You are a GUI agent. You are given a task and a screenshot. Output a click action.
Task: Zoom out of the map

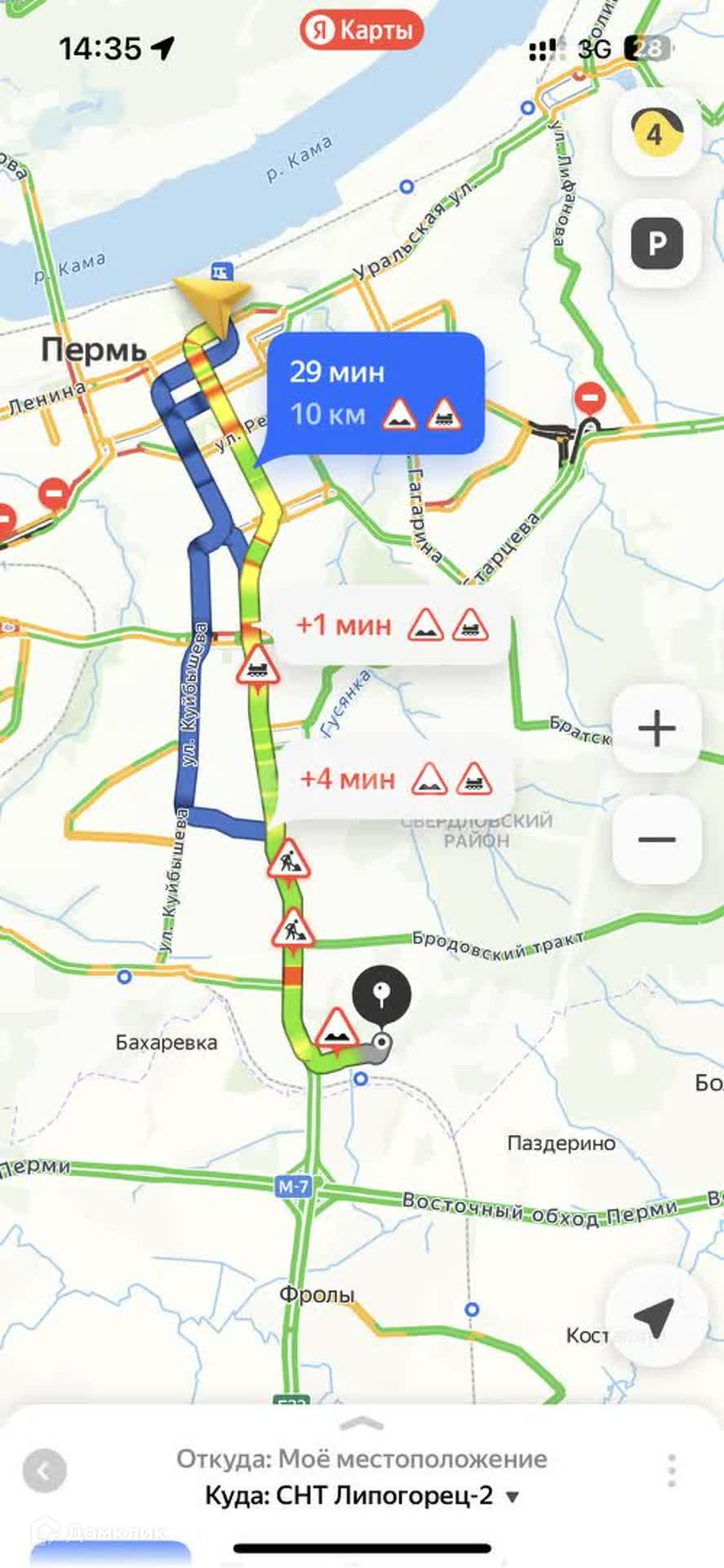click(x=656, y=840)
